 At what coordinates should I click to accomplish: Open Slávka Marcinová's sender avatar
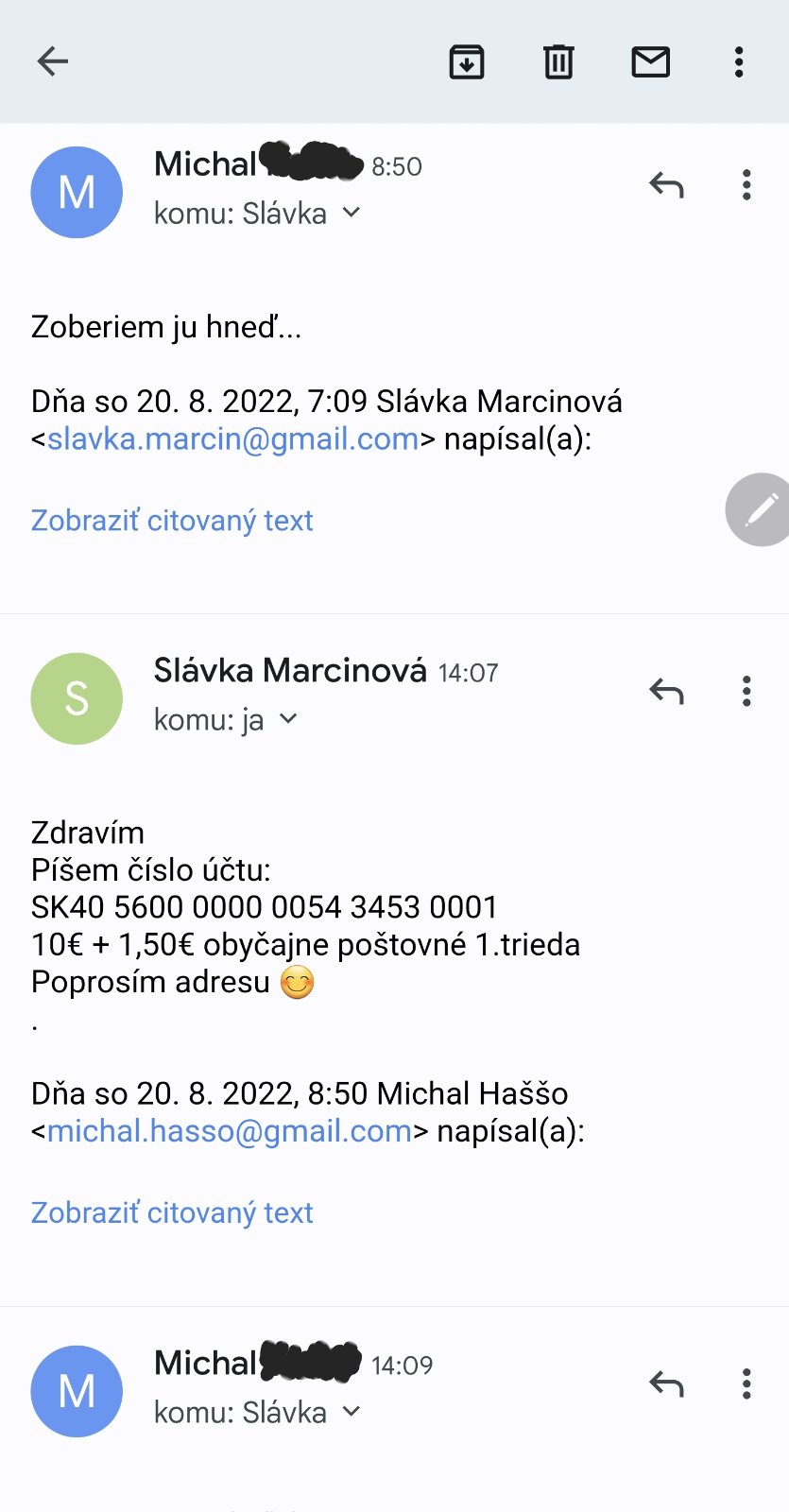point(77,698)
